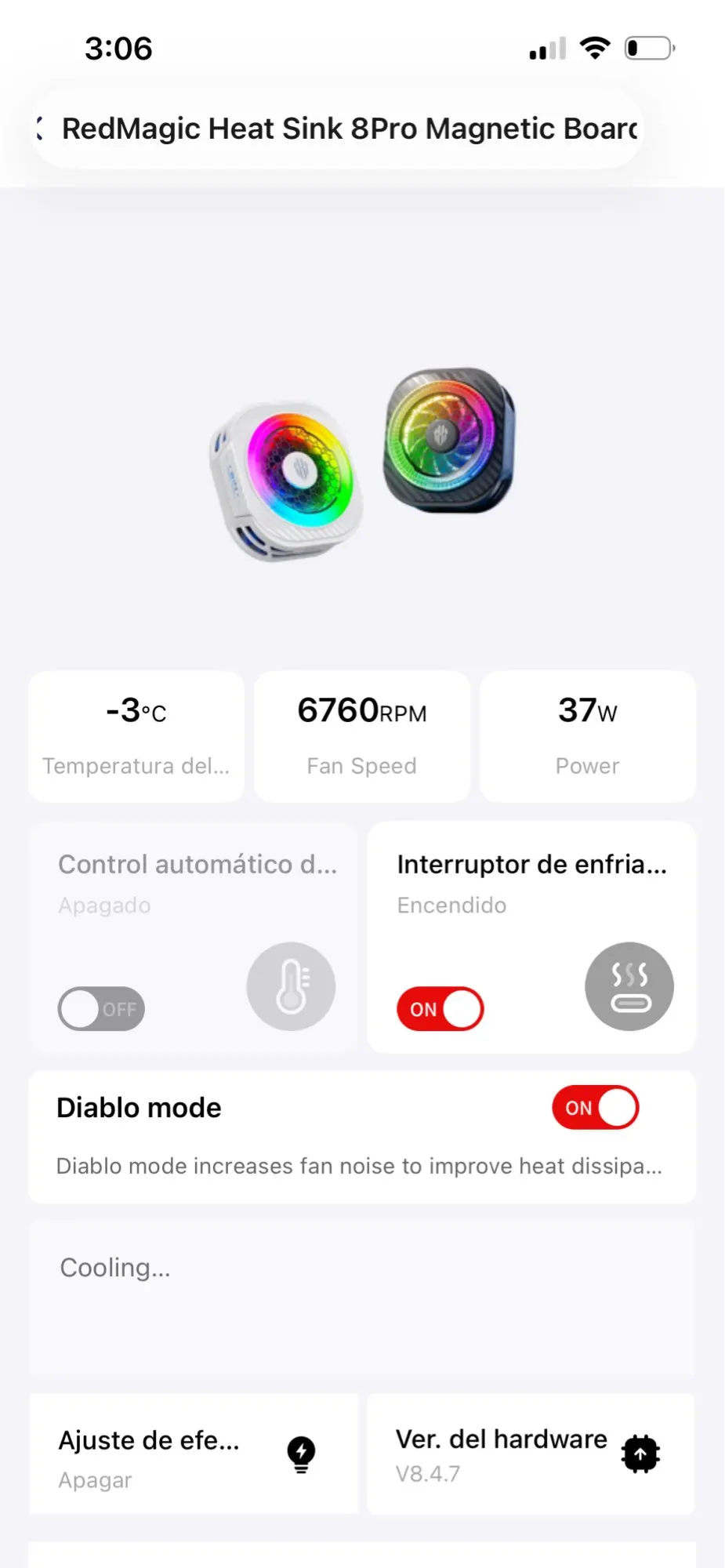Turn off the Interruptor de enfriamiento switch
The height and width of the screenshot is (1568, 725).
point(440,1008)
